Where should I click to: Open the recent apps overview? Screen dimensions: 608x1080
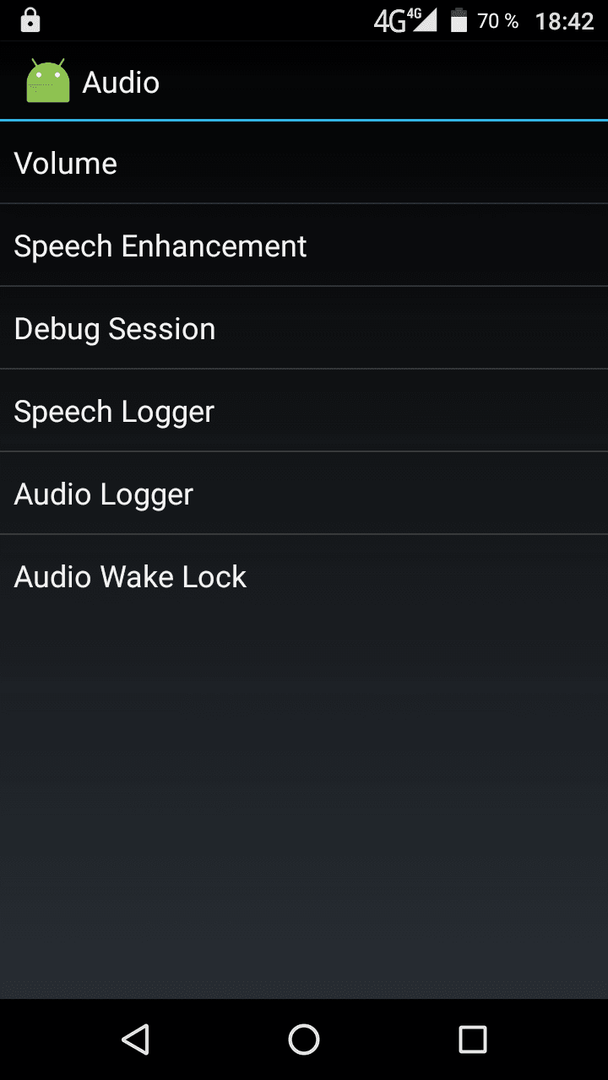point(472,1039)
